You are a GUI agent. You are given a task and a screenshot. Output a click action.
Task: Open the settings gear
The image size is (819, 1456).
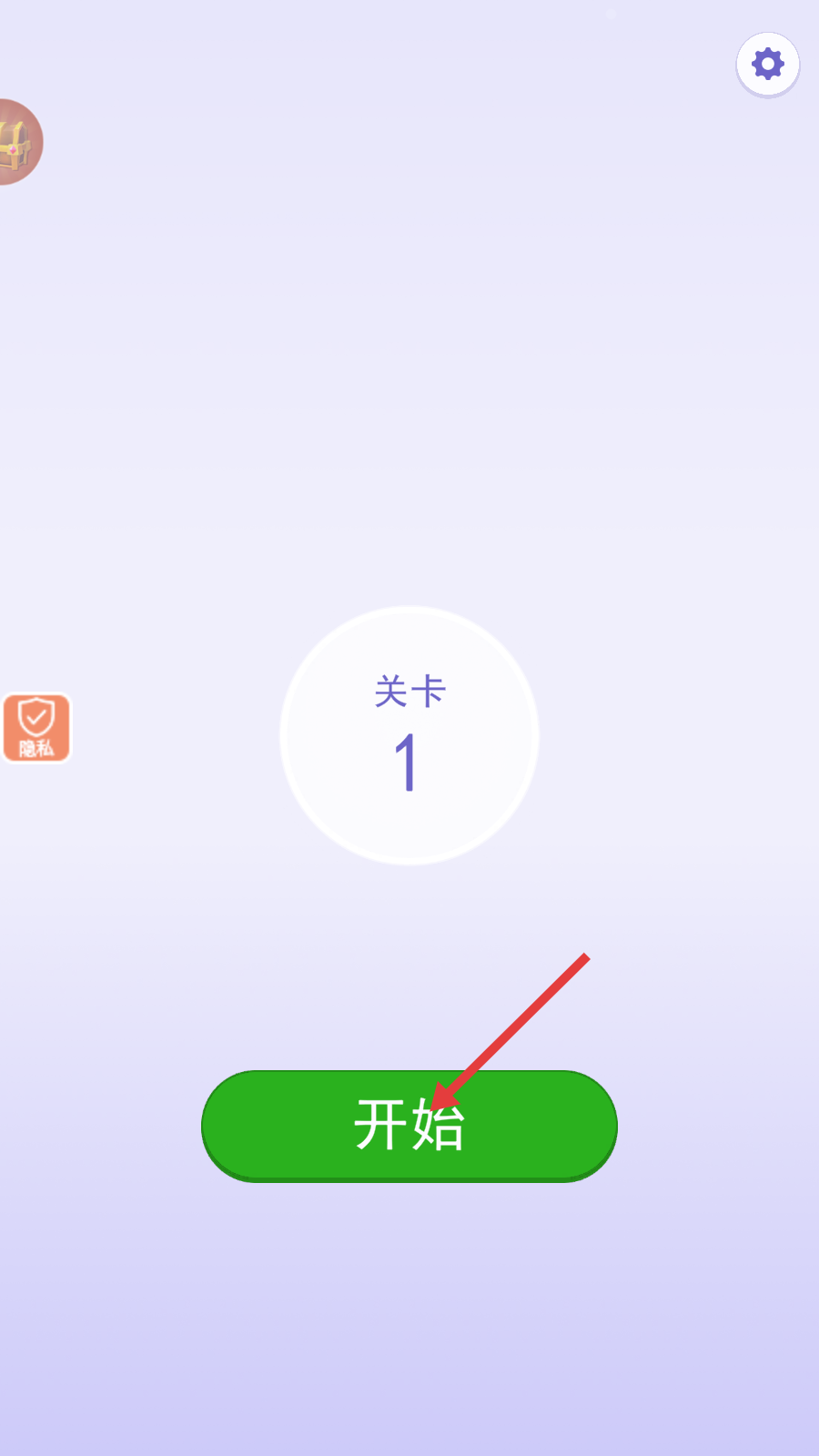click(x=767, y=65)
